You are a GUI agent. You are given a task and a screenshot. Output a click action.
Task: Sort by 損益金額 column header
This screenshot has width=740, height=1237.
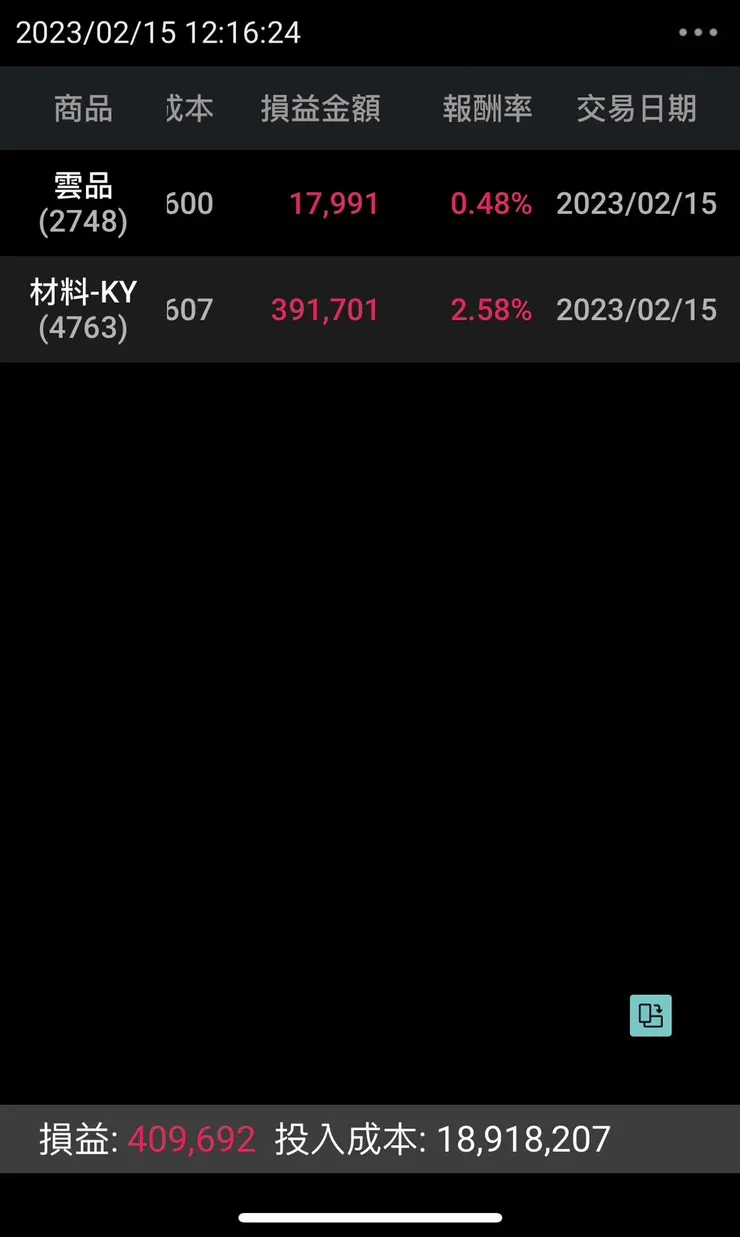320,109
